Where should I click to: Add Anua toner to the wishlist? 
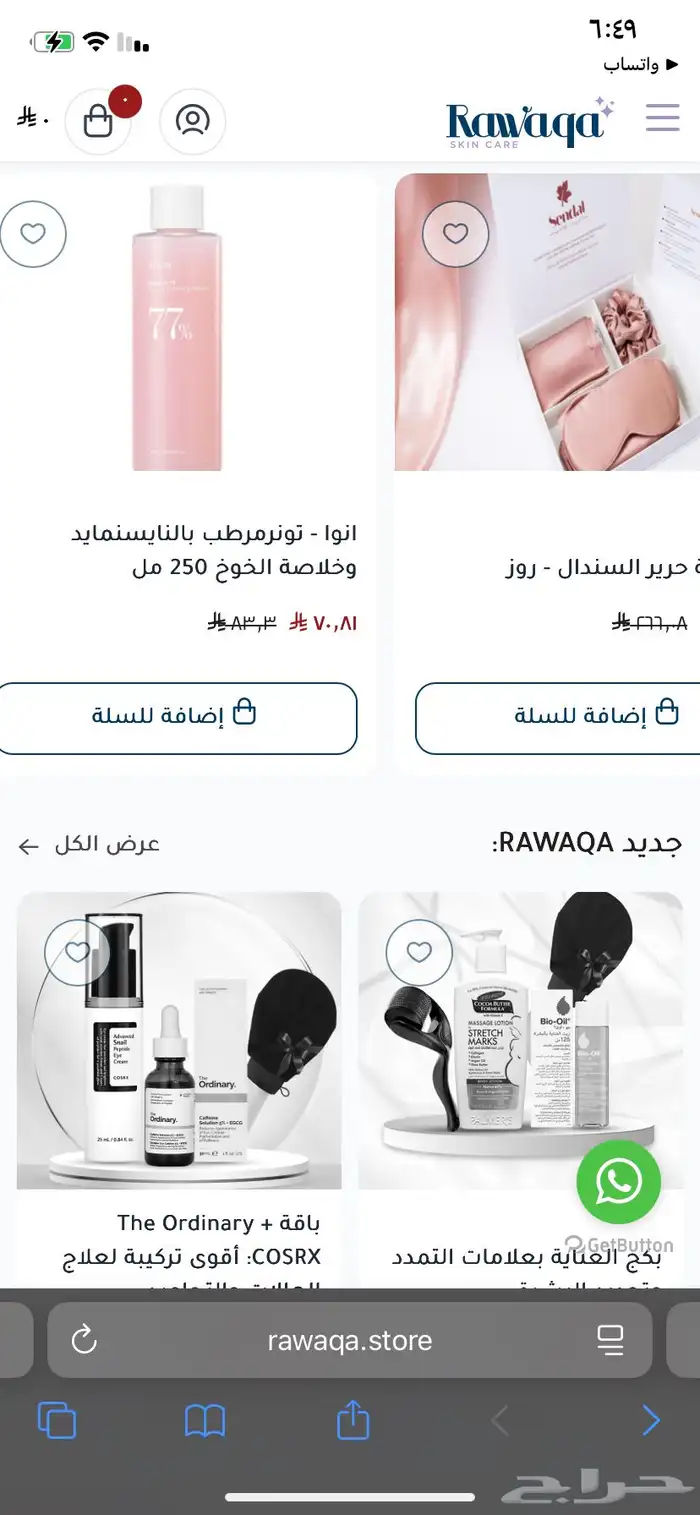[33, 234]
